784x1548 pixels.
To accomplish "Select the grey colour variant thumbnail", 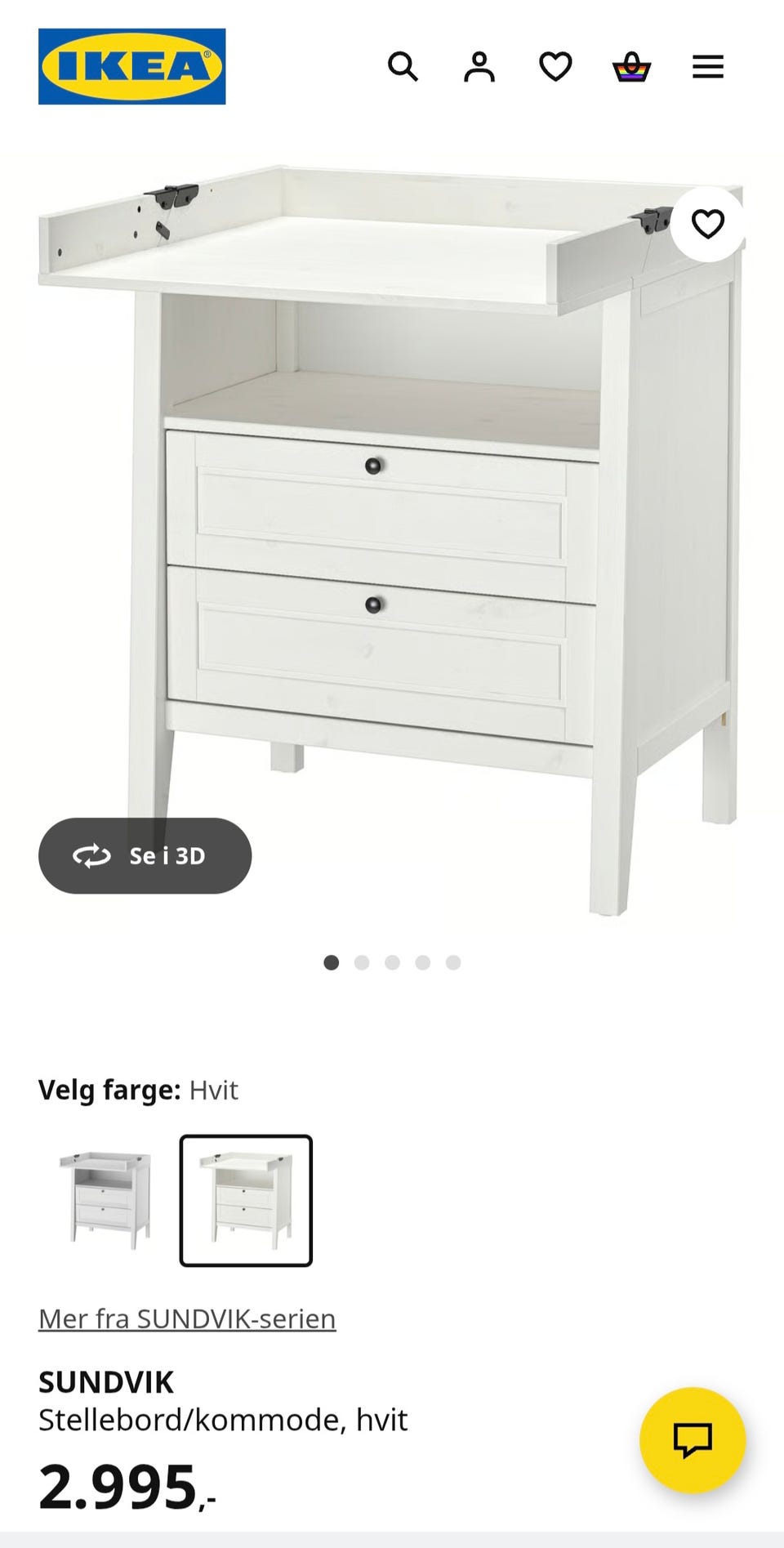I will coord(105,1200).
